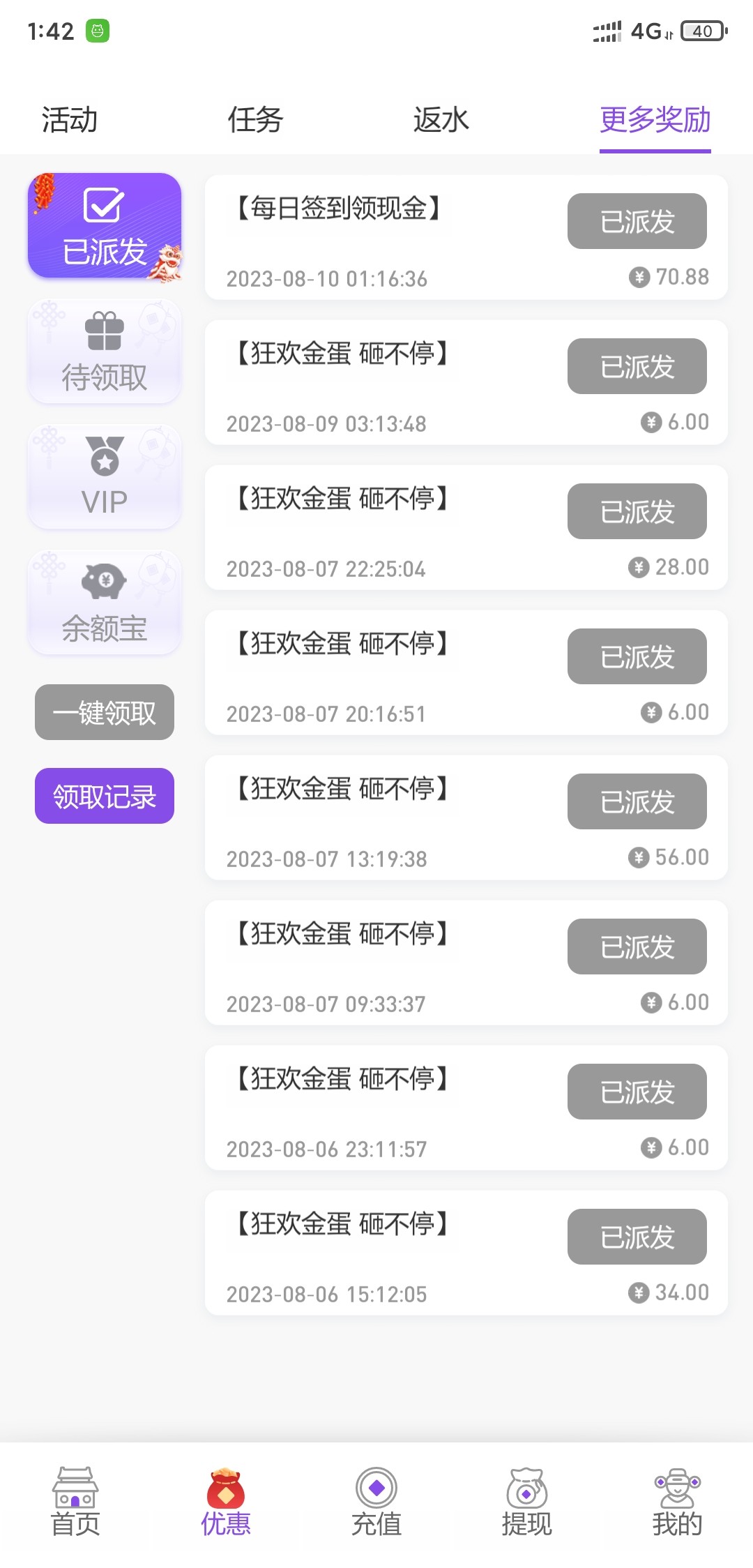Open 领取记录 records button
The width and height of the screenshot is (753, 1568).
(x=104, y=795)
